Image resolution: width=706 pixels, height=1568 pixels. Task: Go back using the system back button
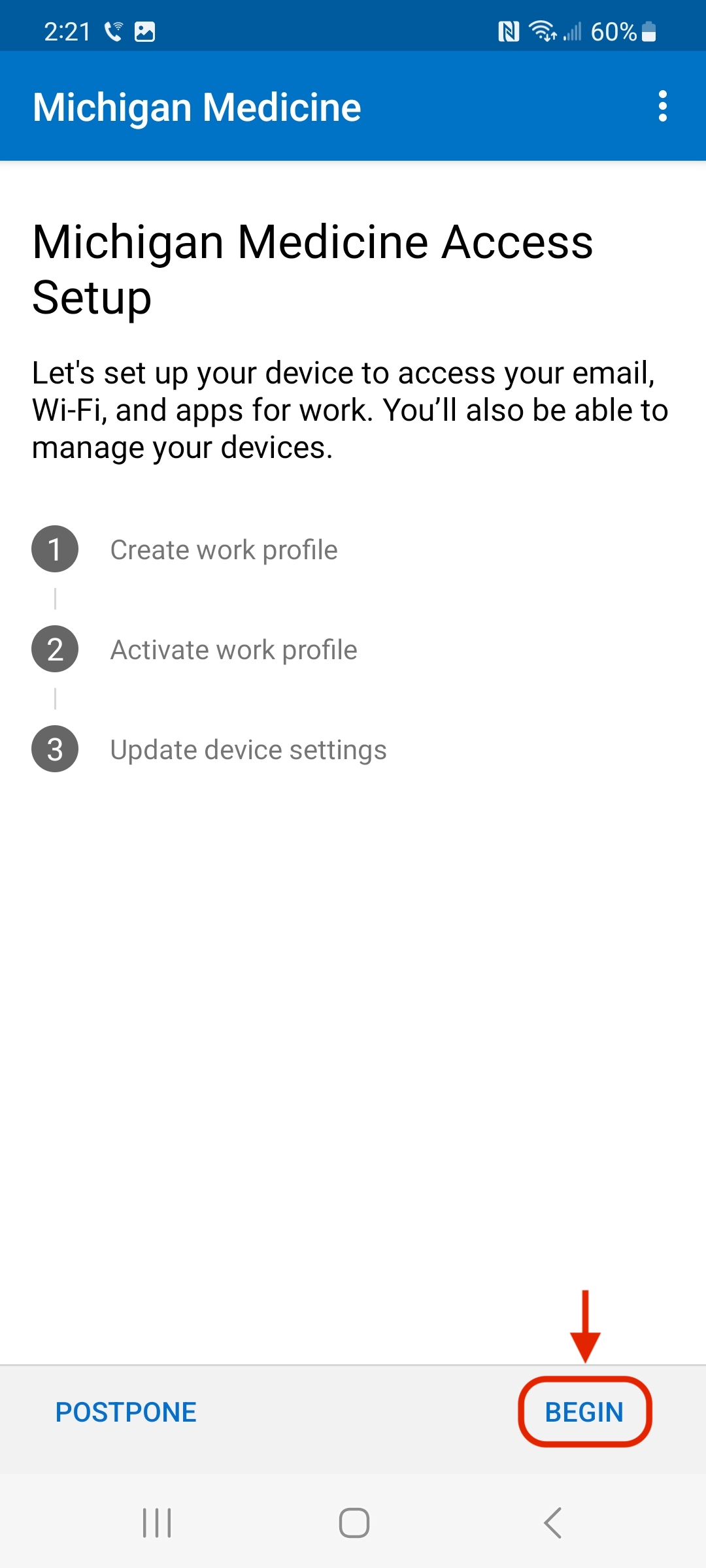point(553,1523)
